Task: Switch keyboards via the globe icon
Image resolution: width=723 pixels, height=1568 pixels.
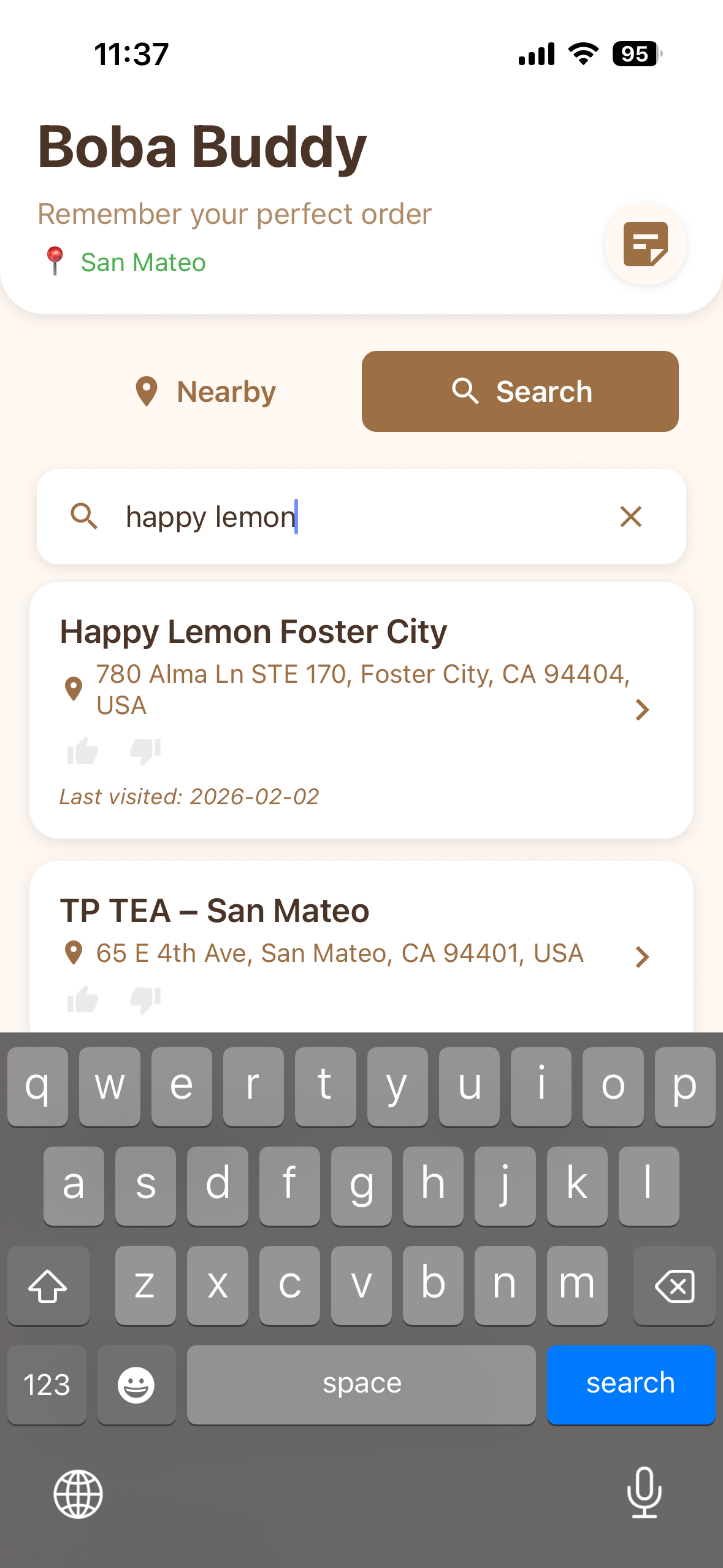Action: [77, 1493]
